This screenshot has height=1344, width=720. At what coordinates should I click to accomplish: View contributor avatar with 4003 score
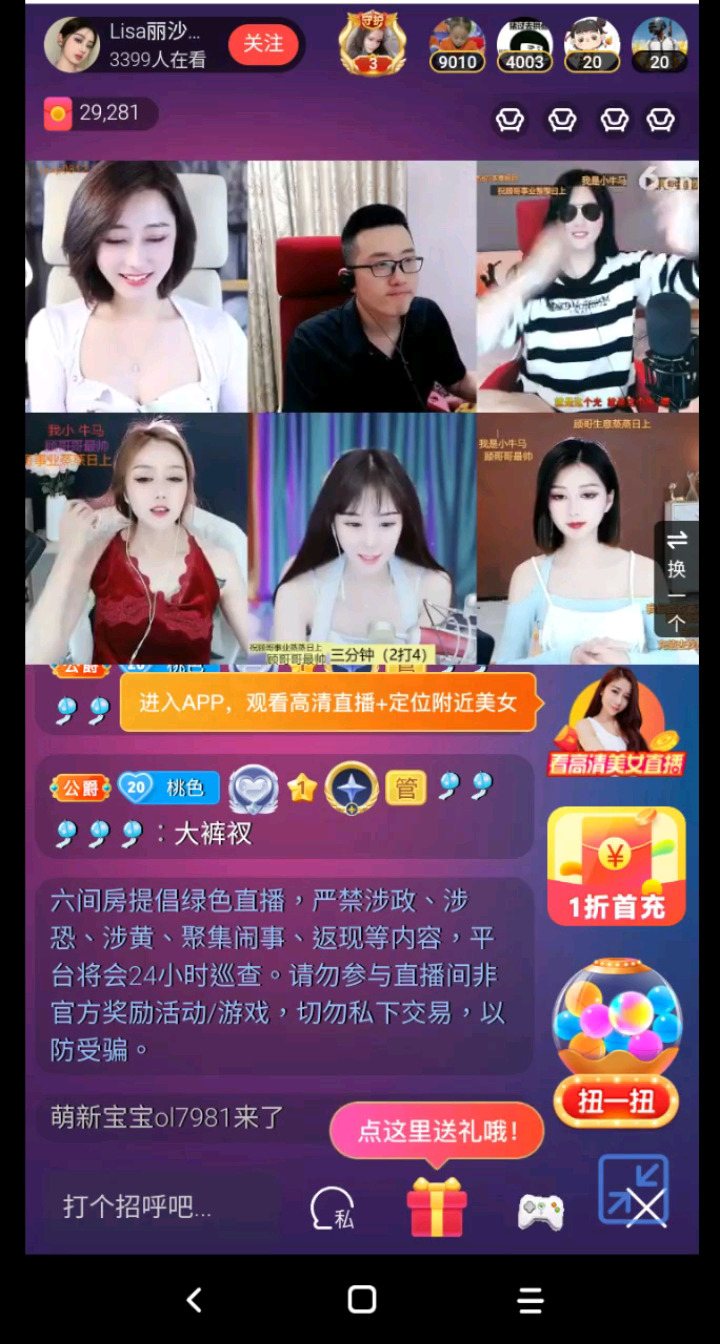click(x=524, y=45)
